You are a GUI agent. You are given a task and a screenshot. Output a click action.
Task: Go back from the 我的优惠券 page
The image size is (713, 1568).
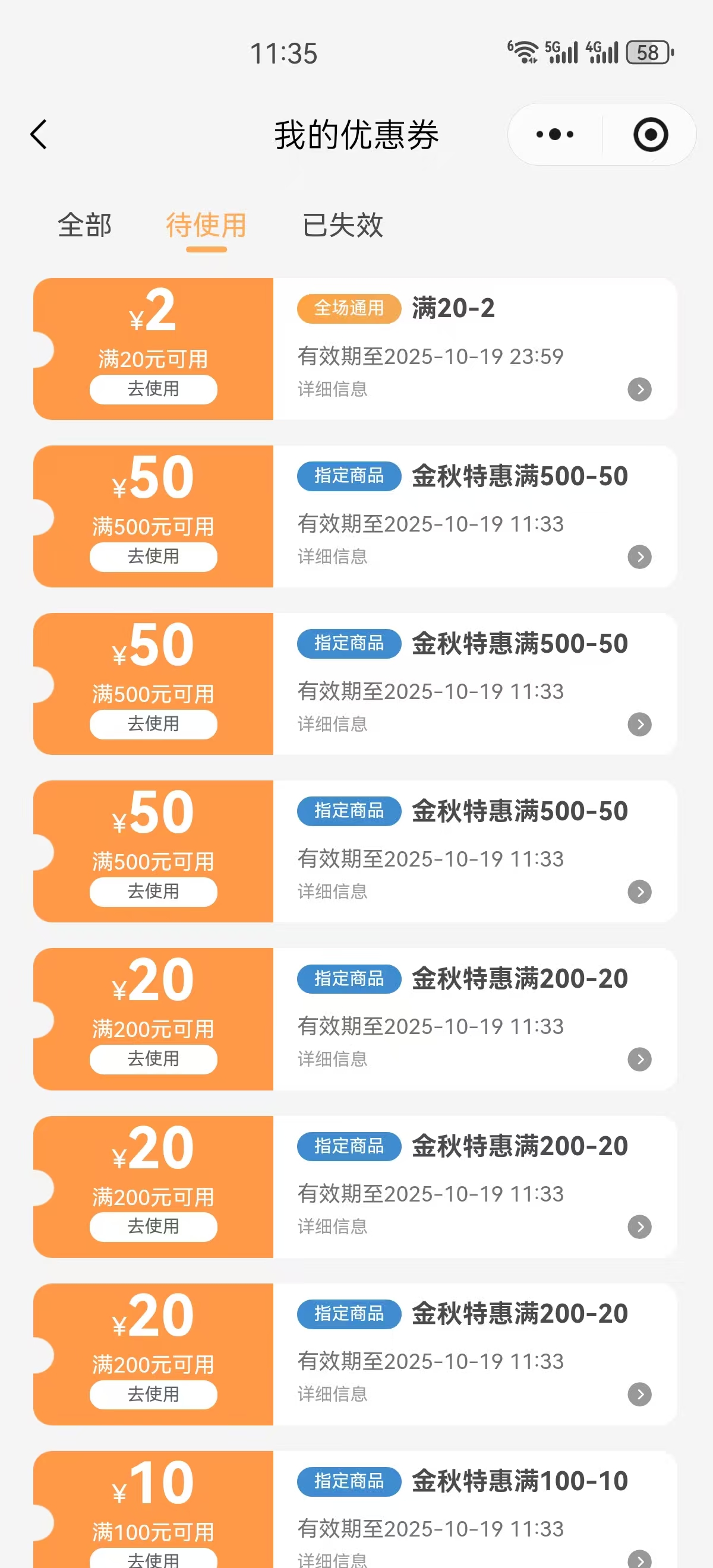(x=39, y=134)
